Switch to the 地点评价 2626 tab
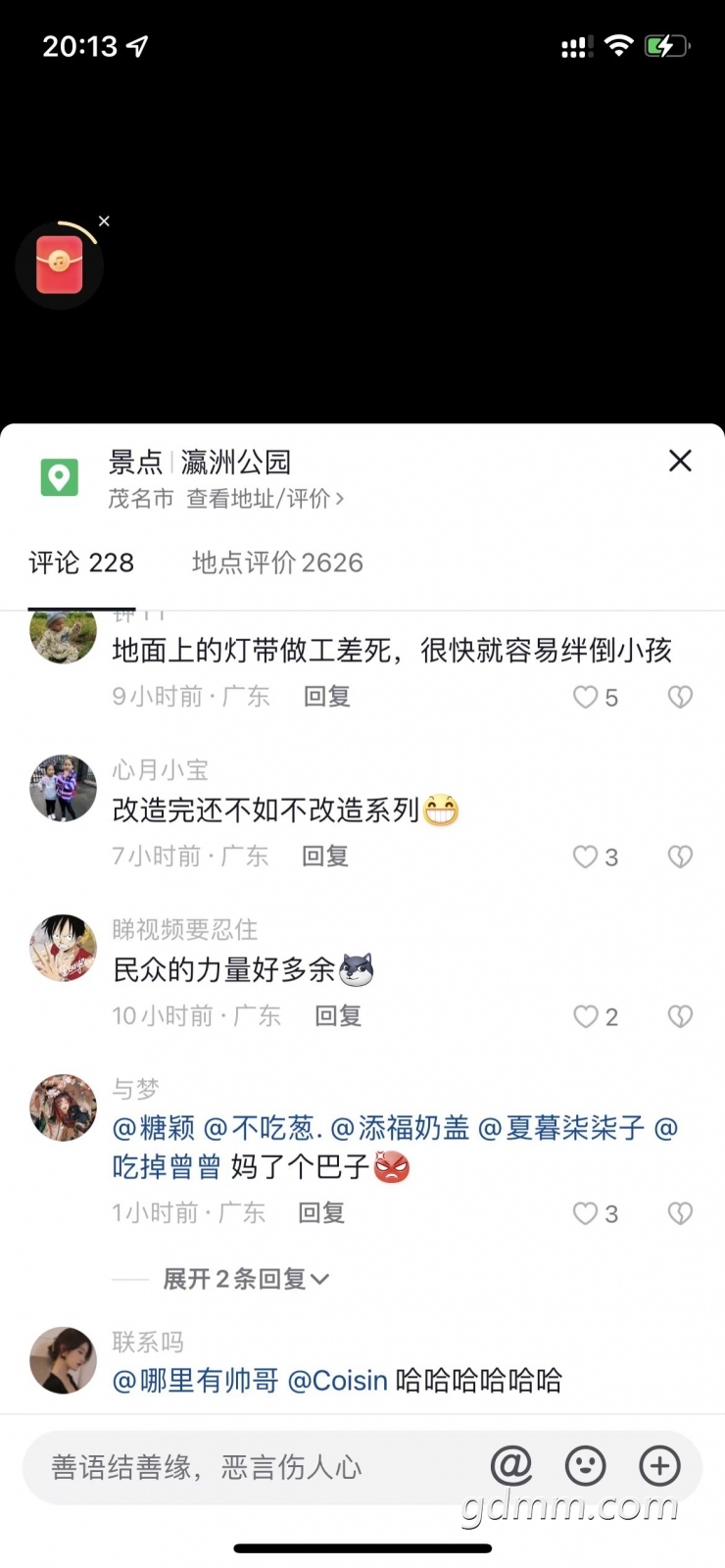Viewport: 725px width, 1568px height. point(277,563)
